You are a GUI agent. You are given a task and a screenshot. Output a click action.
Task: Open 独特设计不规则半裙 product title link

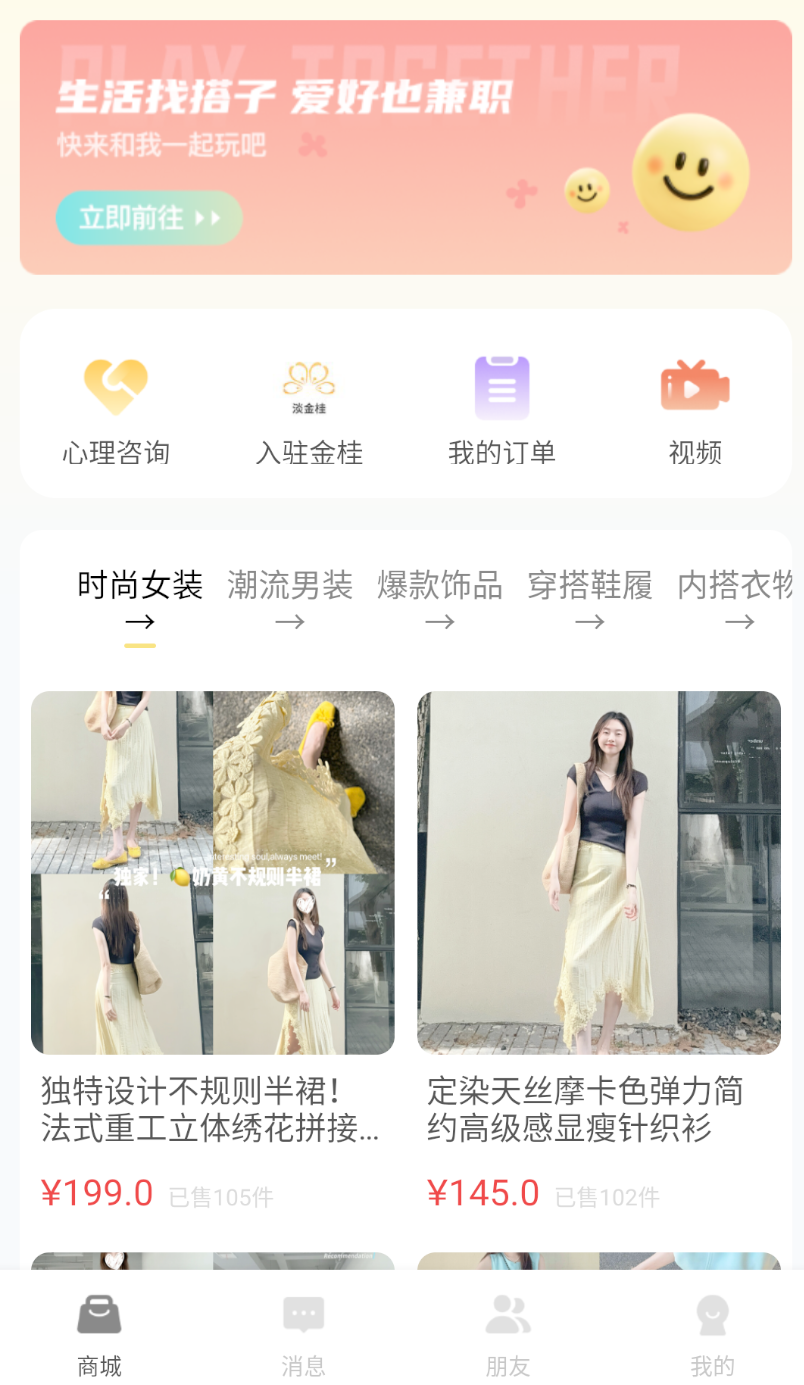point(212,1109)
